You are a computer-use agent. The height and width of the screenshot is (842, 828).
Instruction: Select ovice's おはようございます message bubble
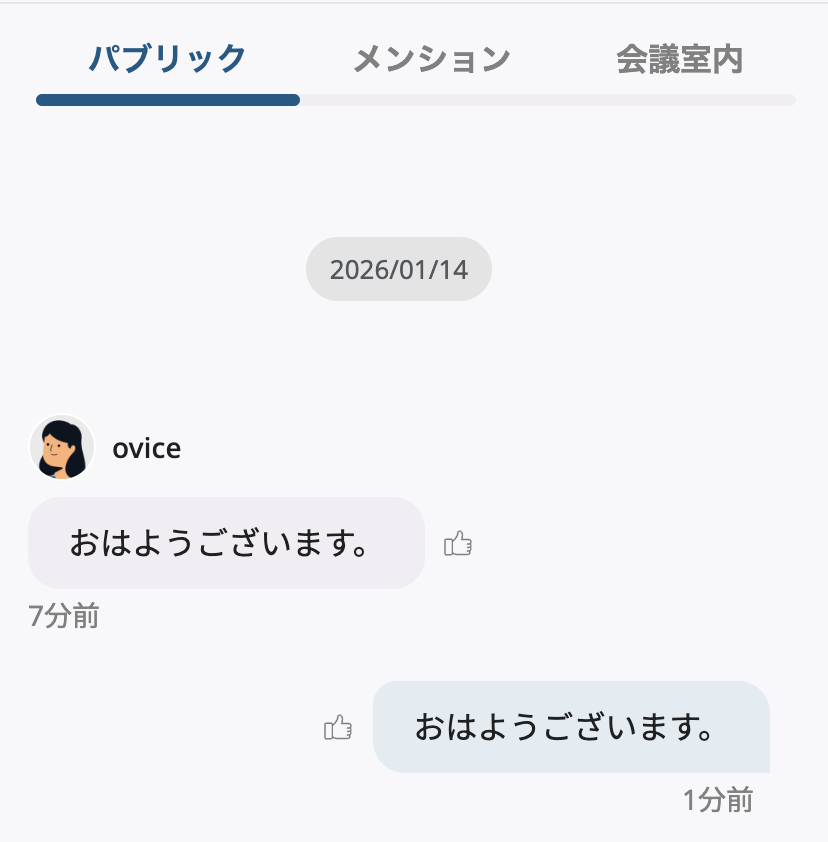(226, 542)
